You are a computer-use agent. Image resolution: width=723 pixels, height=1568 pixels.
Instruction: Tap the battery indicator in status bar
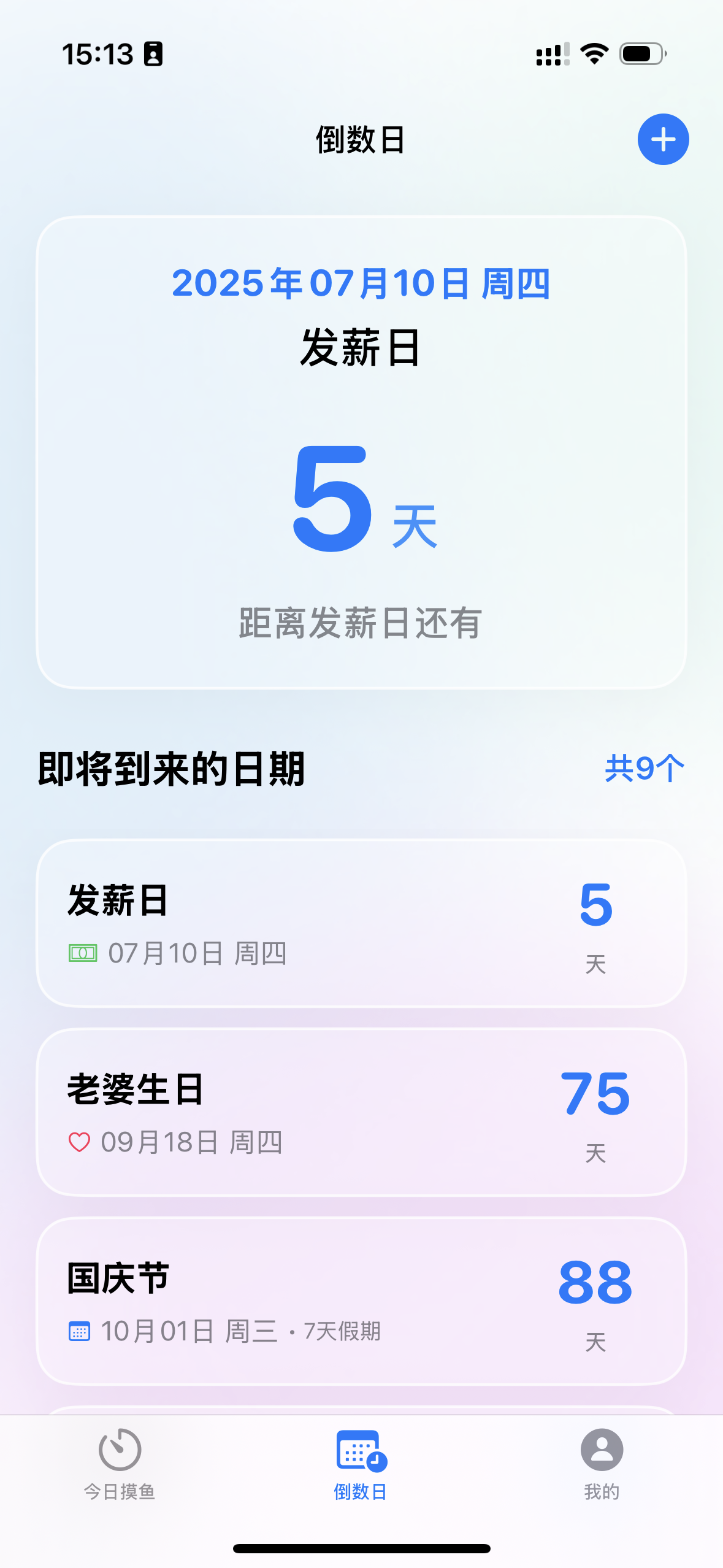[641, 54]
